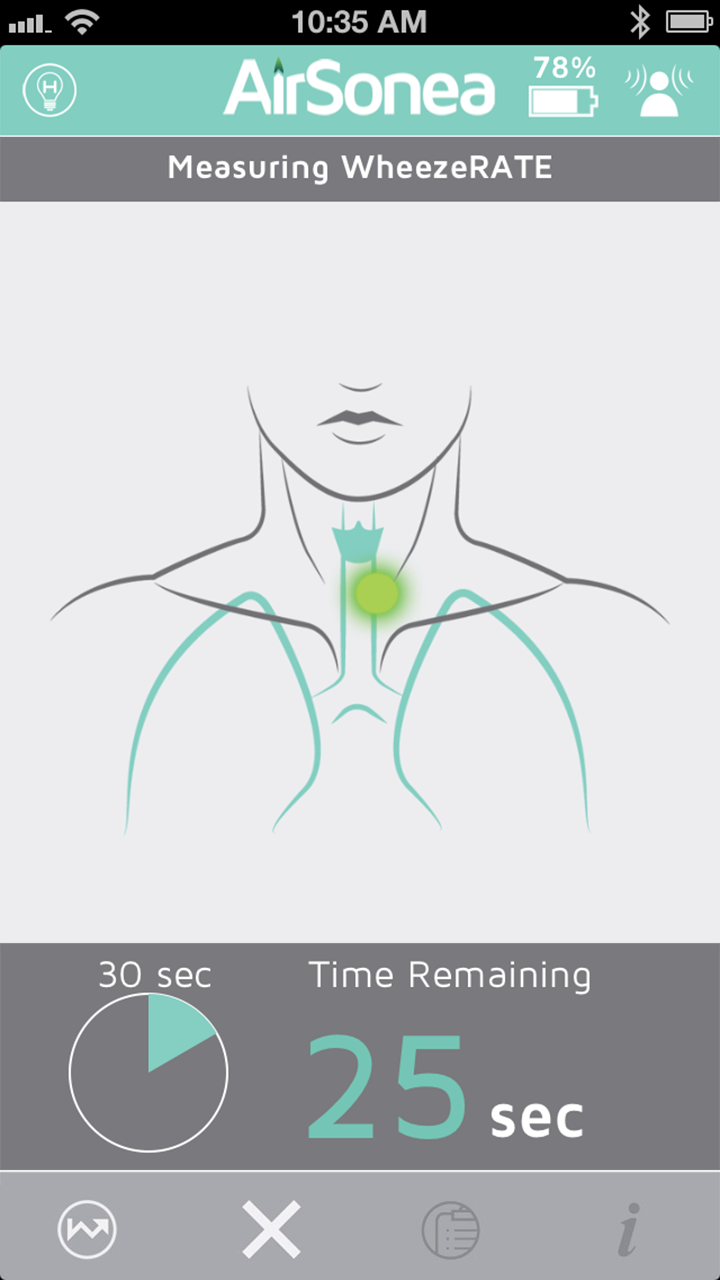Screen dimensions: 720x1280
Task: Tap the person sound icon in header
Action: [659, 91]
